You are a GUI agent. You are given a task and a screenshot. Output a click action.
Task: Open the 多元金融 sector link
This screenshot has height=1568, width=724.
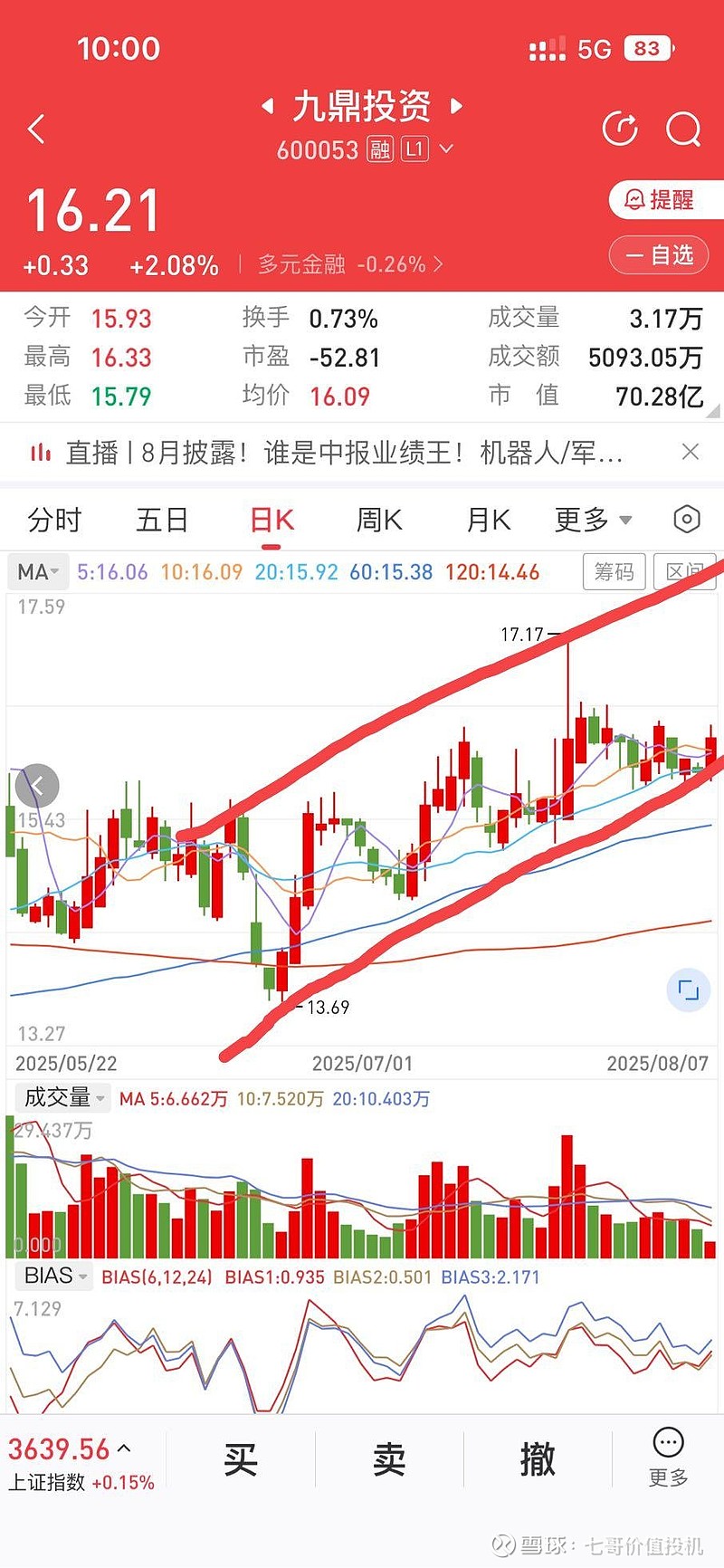click(350, 264)
